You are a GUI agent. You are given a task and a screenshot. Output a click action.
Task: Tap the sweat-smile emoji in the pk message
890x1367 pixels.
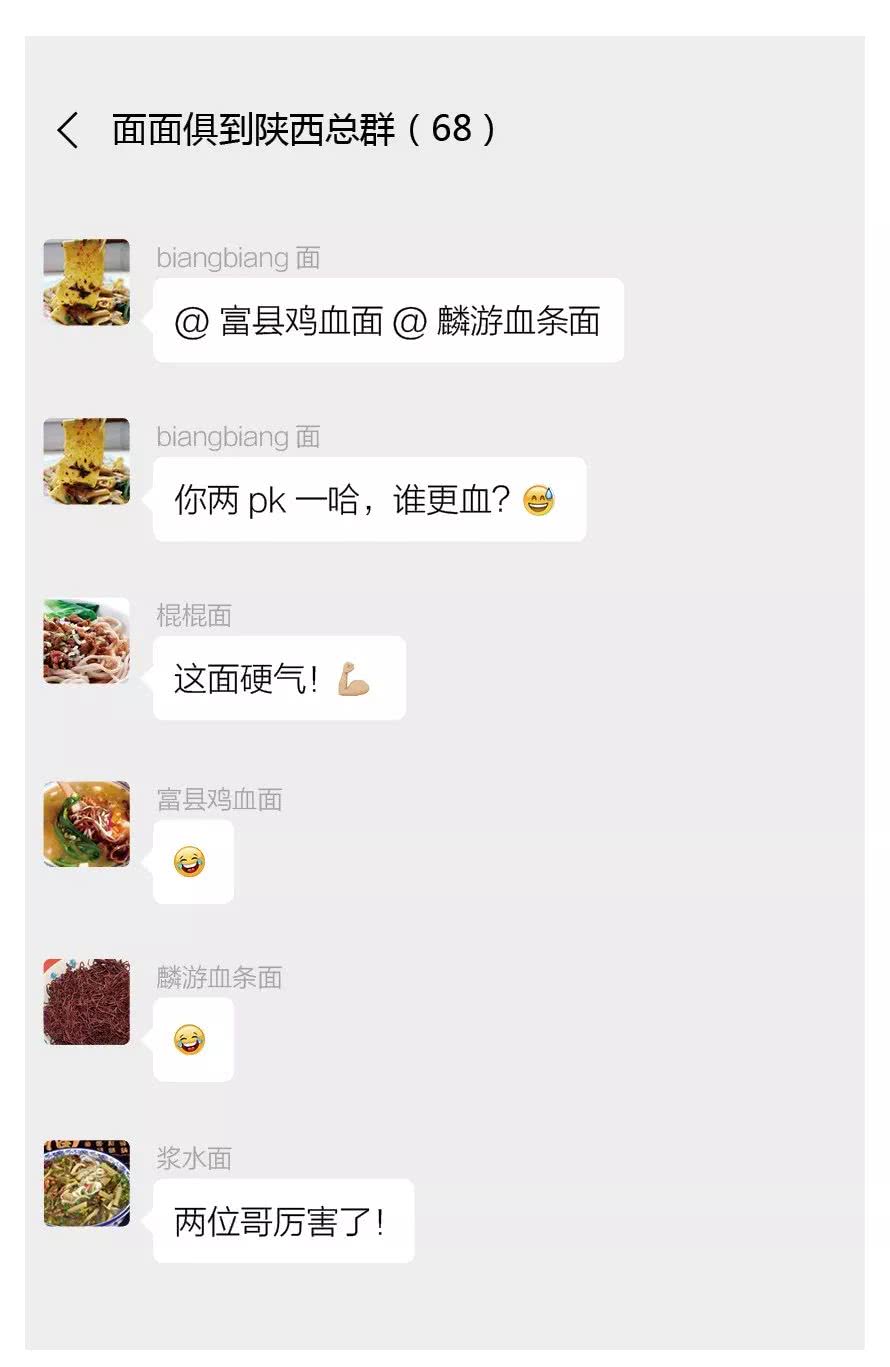click(538, 497)
